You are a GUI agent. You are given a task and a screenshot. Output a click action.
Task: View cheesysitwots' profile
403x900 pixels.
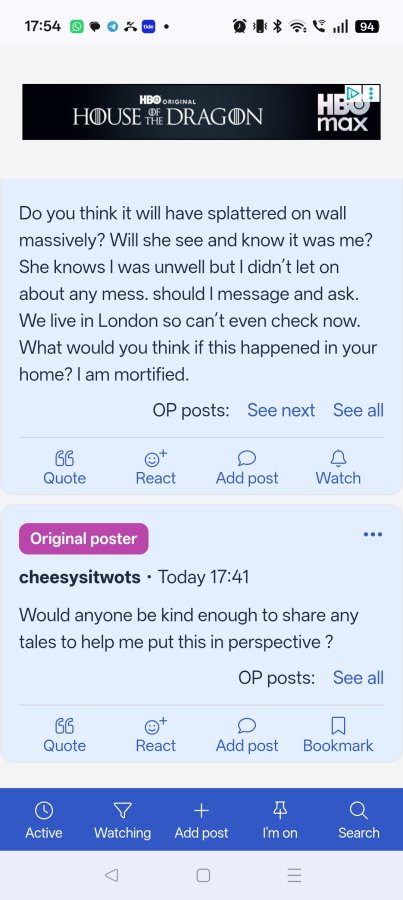point(80,577)
